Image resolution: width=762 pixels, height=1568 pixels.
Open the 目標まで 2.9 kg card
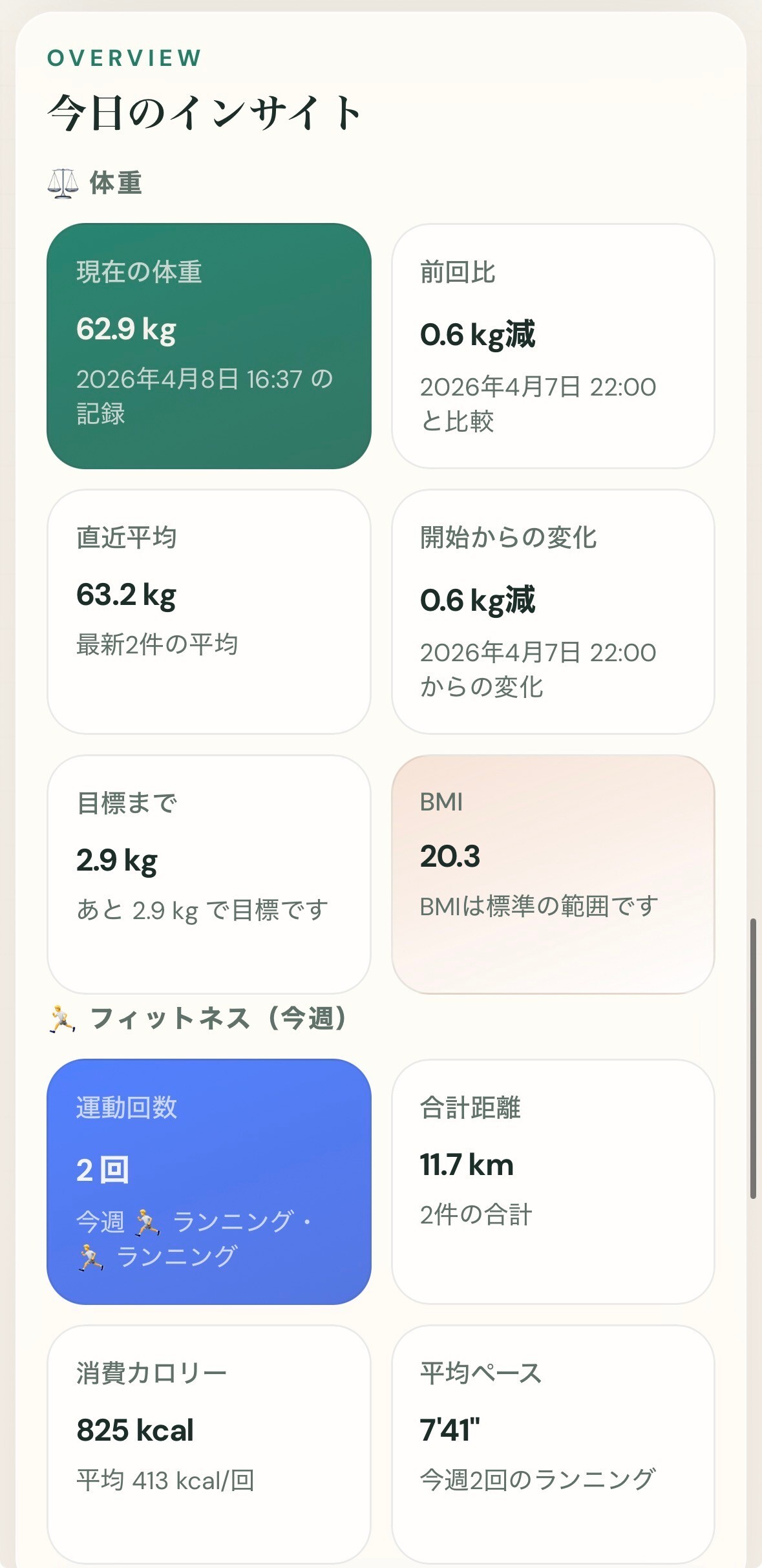coord(209,874)
